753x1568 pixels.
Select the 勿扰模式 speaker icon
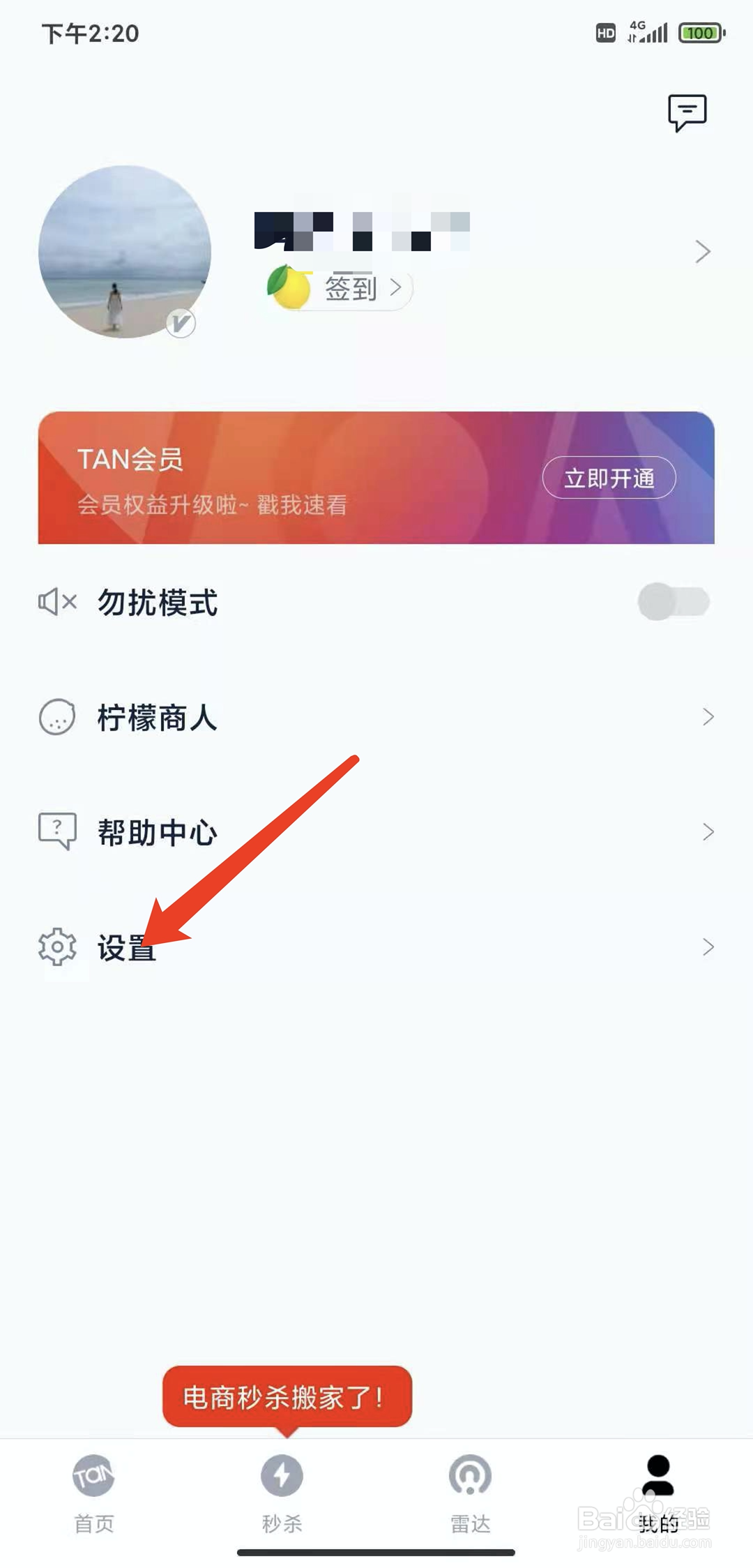(56, 603)
